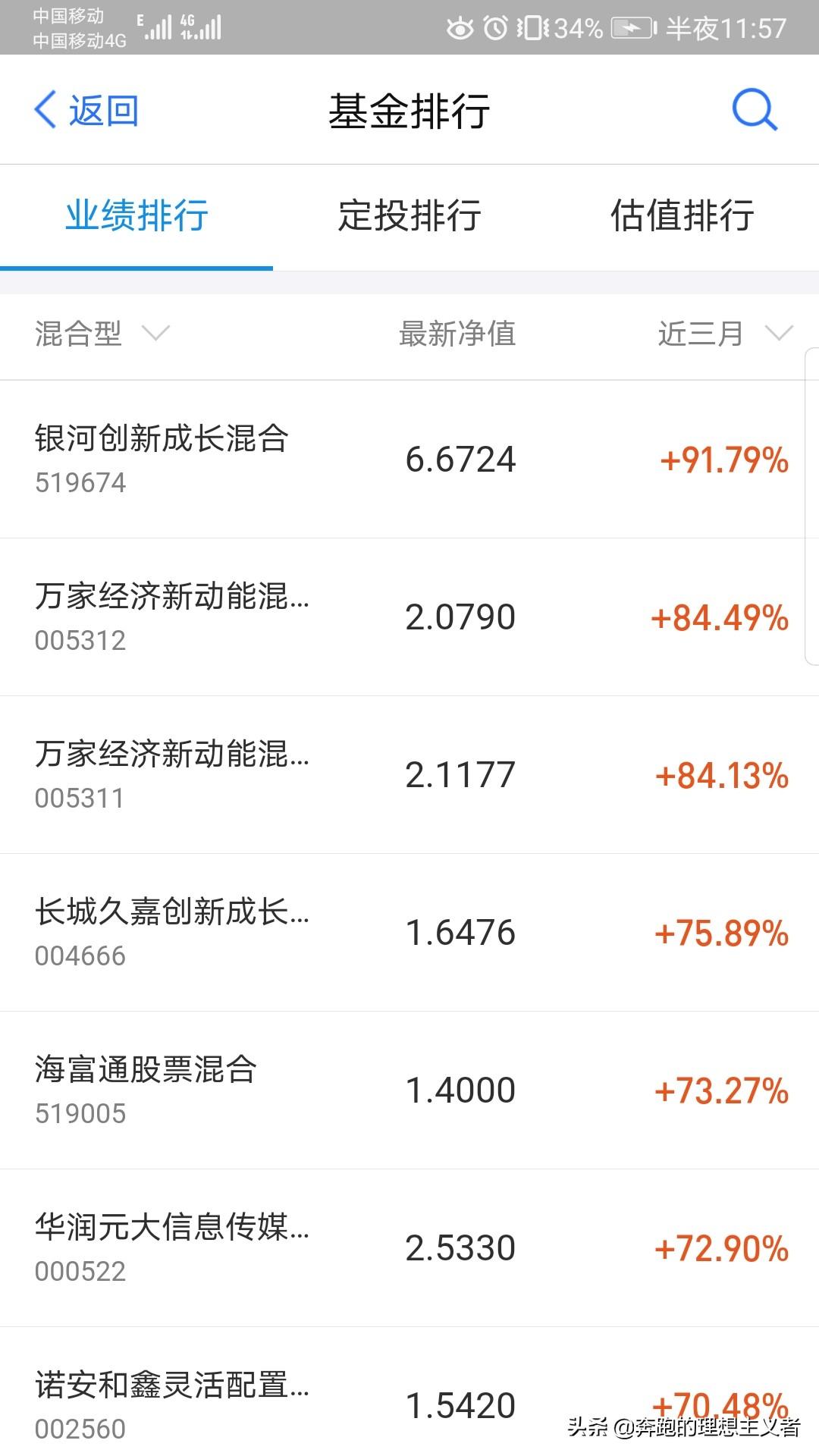Viewport: 819px width, 1456px height.
Task: Open fund 长城久嘉创新成长 004666
Action: pyautogui.click(x=409, y=933)
